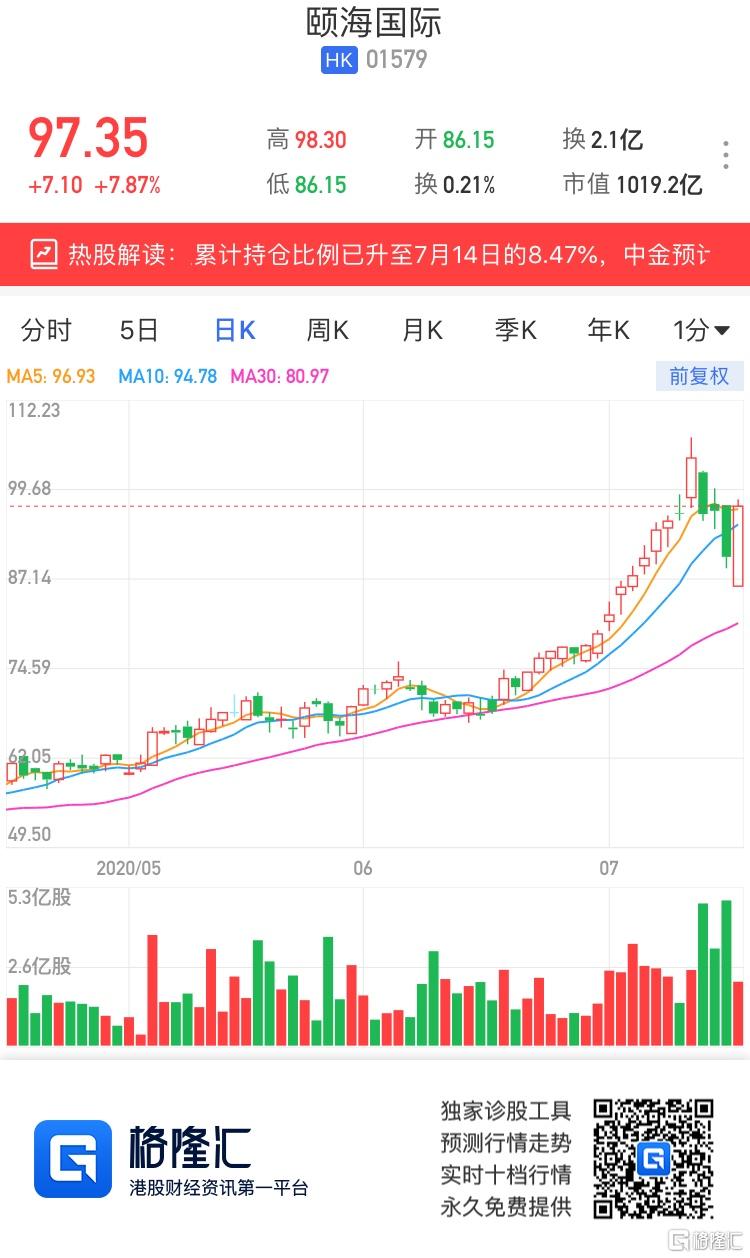Viewport: 750px width, 1258px height.
Task: Switch to the 年K chart tab
Action: pyautogui.click(x=608, y=330)
